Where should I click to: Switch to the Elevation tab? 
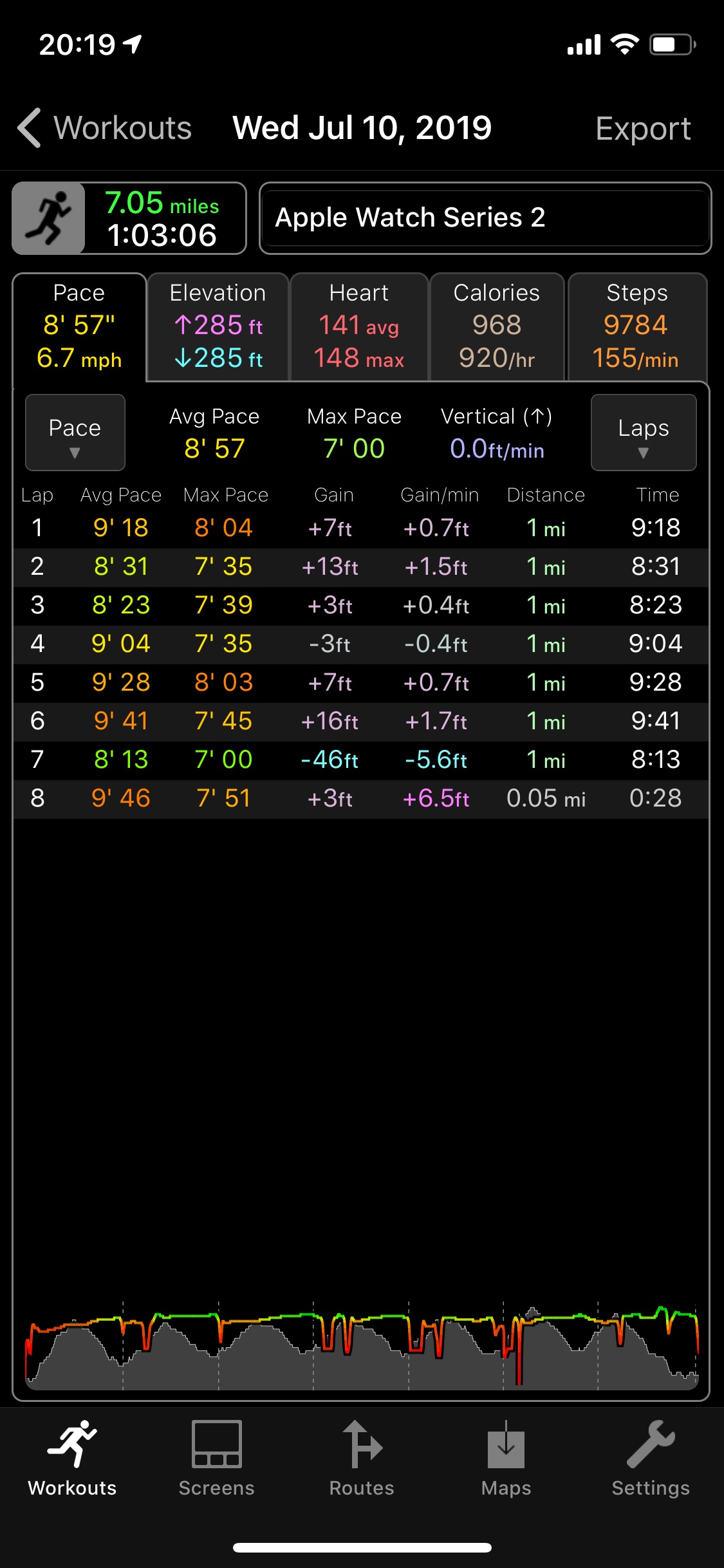point(218,327)
